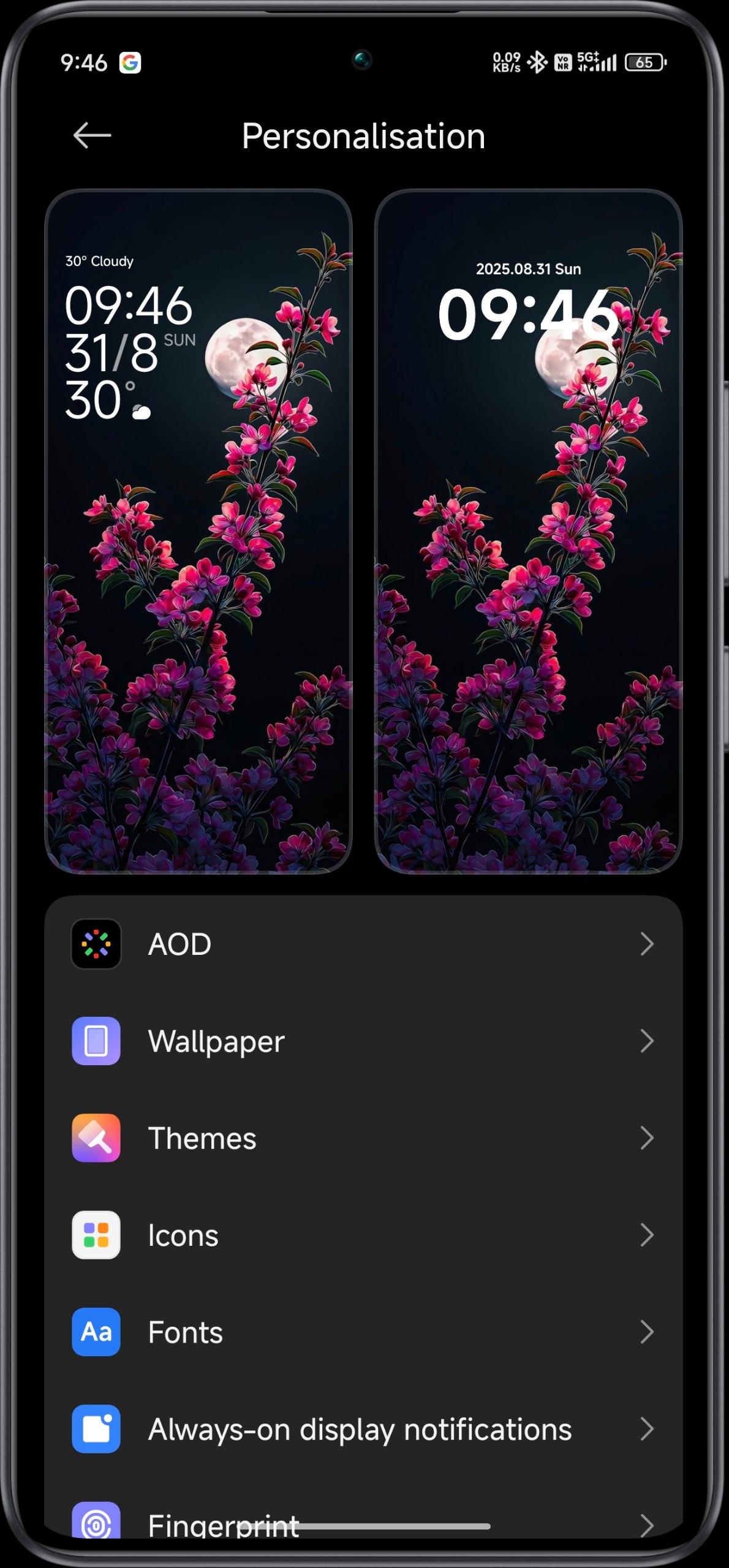
Task: Open AOD settings
Action: [363, 944]
